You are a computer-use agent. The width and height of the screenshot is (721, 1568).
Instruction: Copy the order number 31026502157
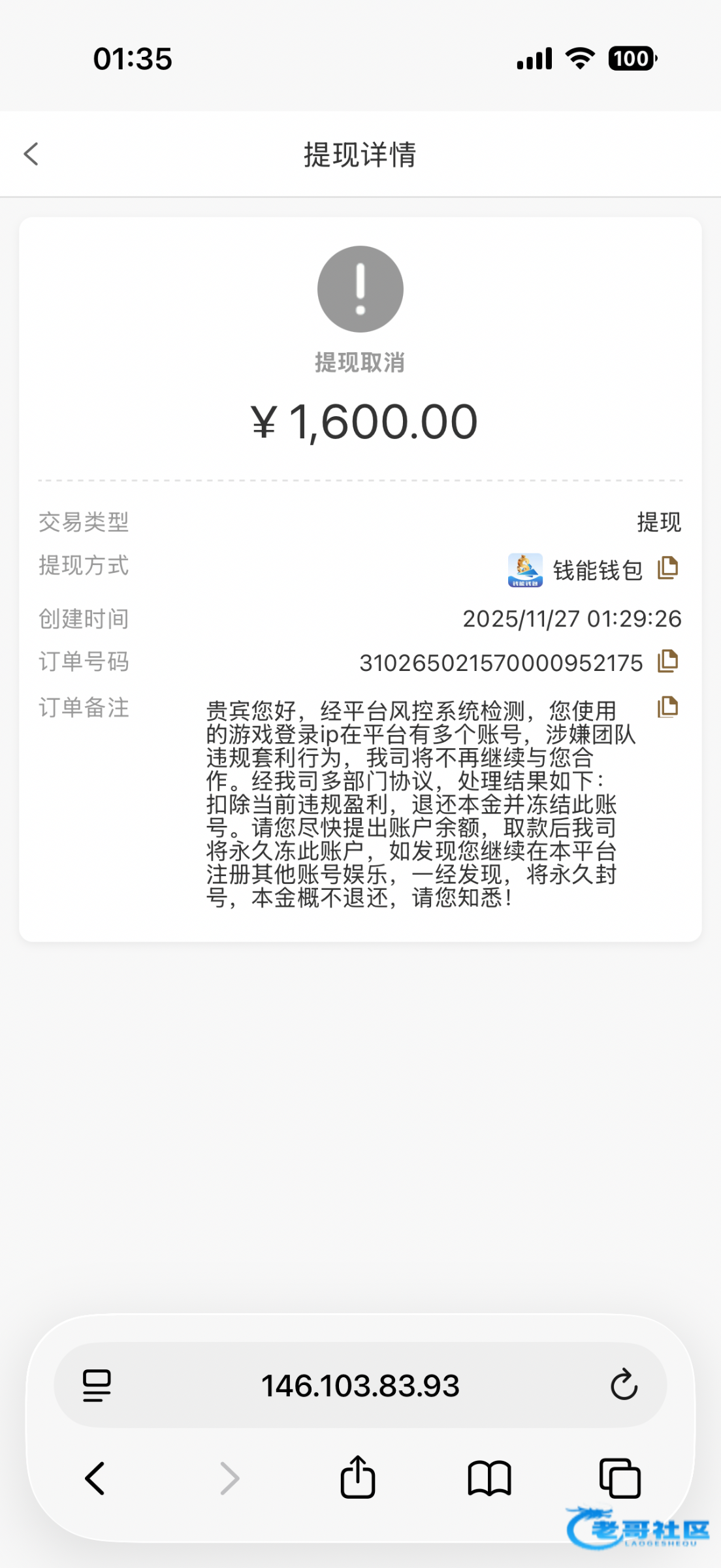click(x=667, y=661)
